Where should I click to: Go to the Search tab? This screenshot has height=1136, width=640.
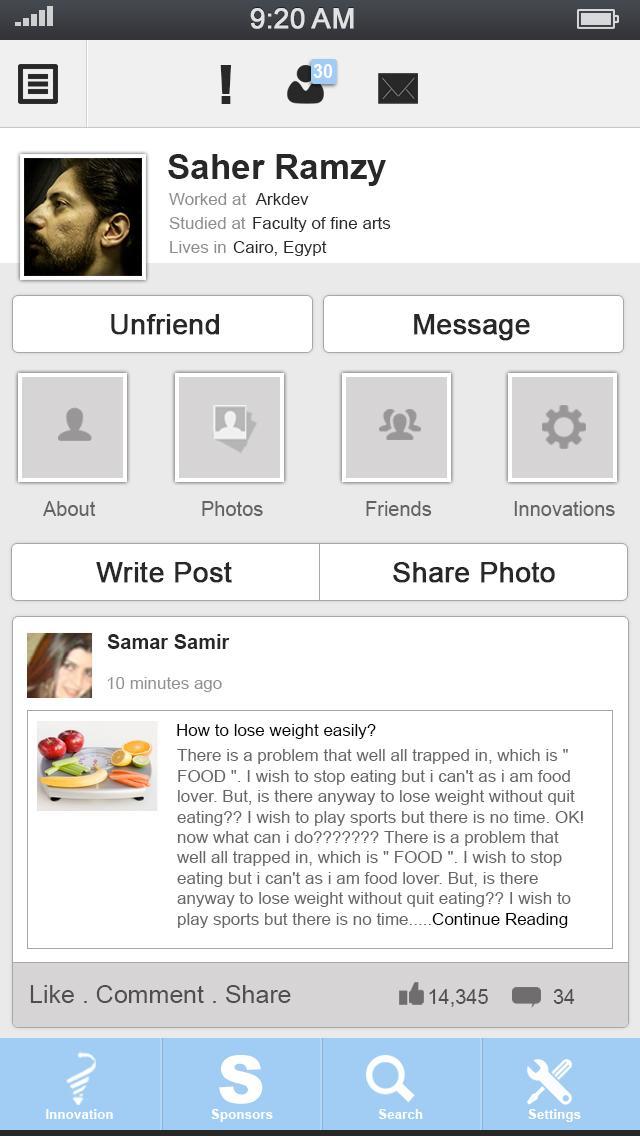tap(400, 1086)
